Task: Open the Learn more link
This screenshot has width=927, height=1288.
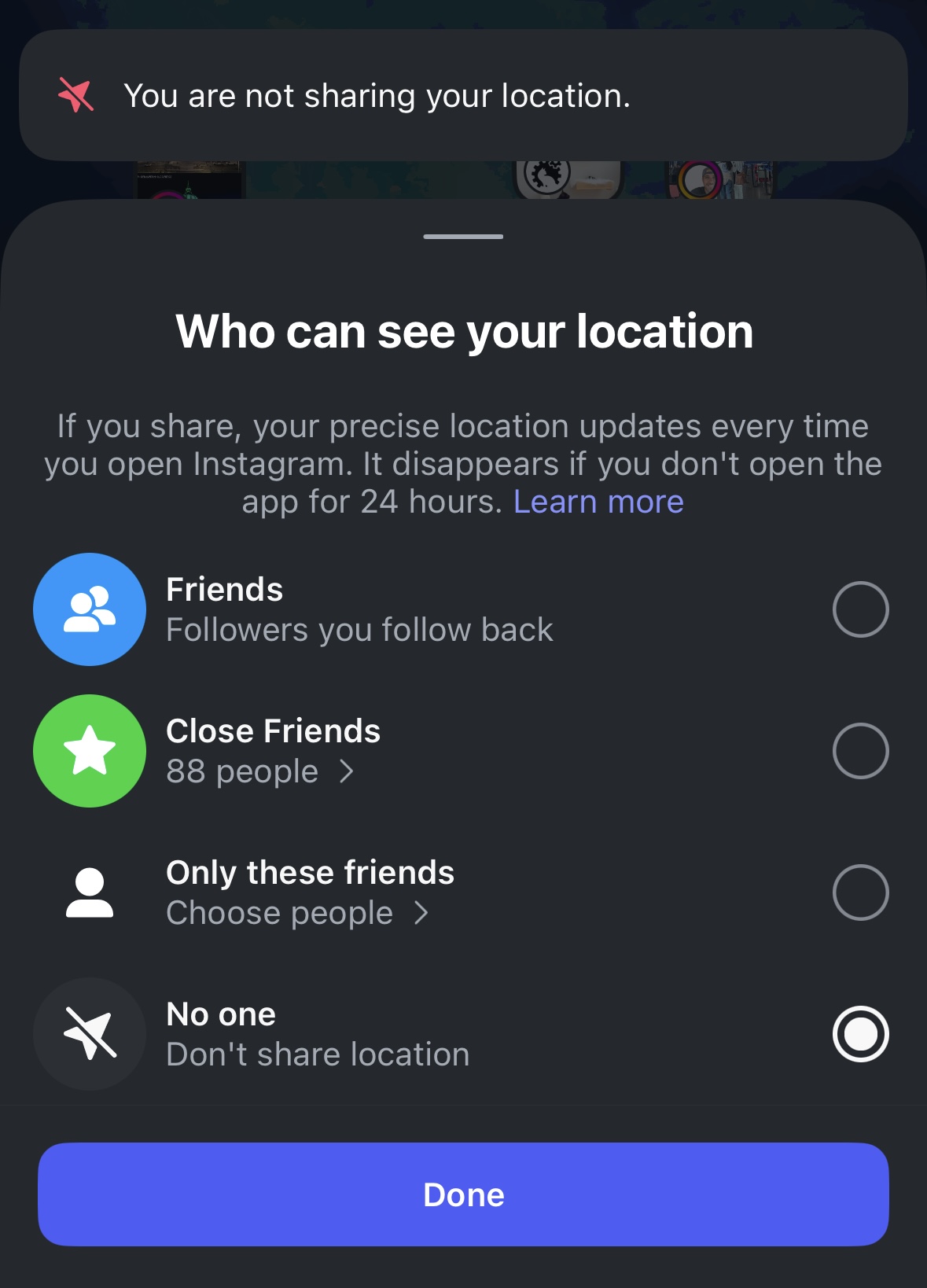Action: (x=599, y=502)
